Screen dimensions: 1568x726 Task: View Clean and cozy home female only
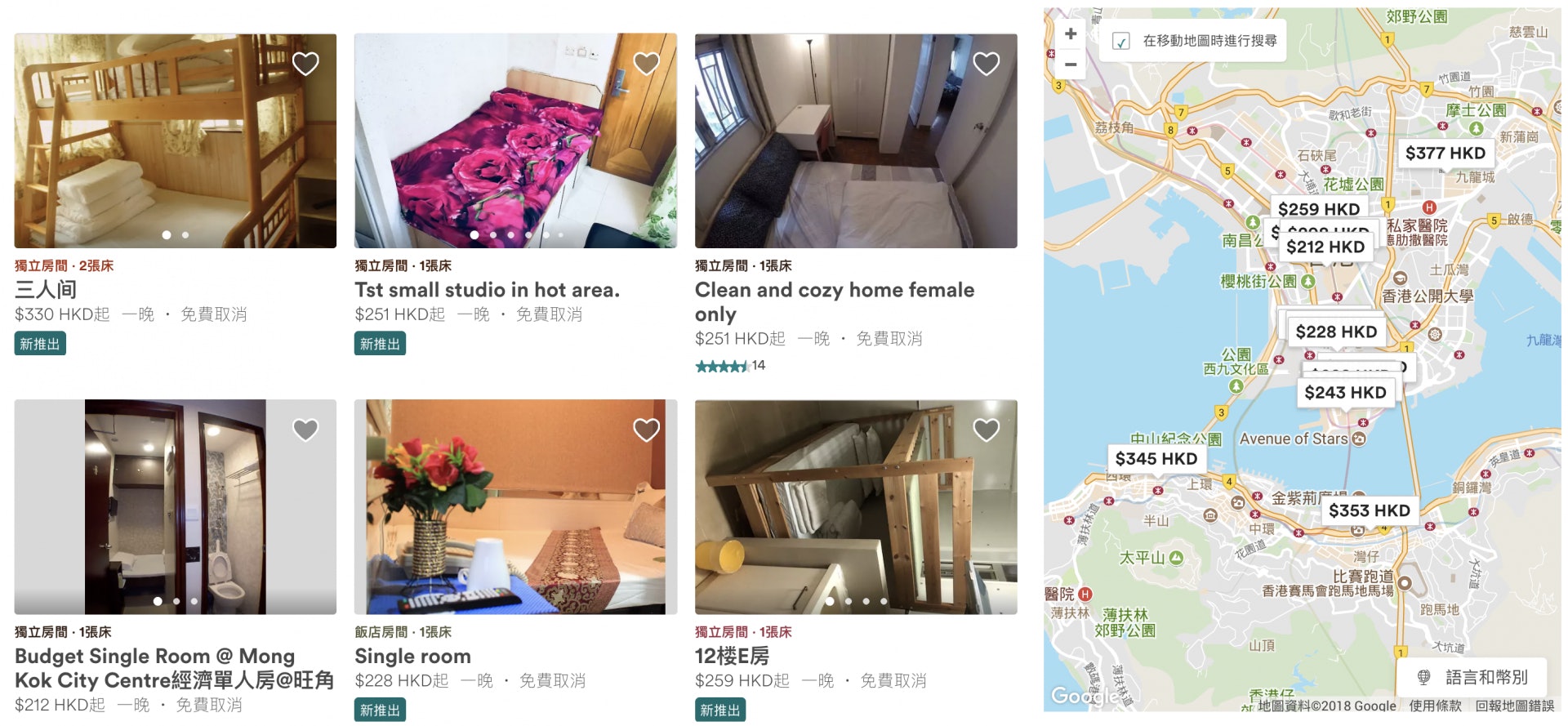click(834, 301)
